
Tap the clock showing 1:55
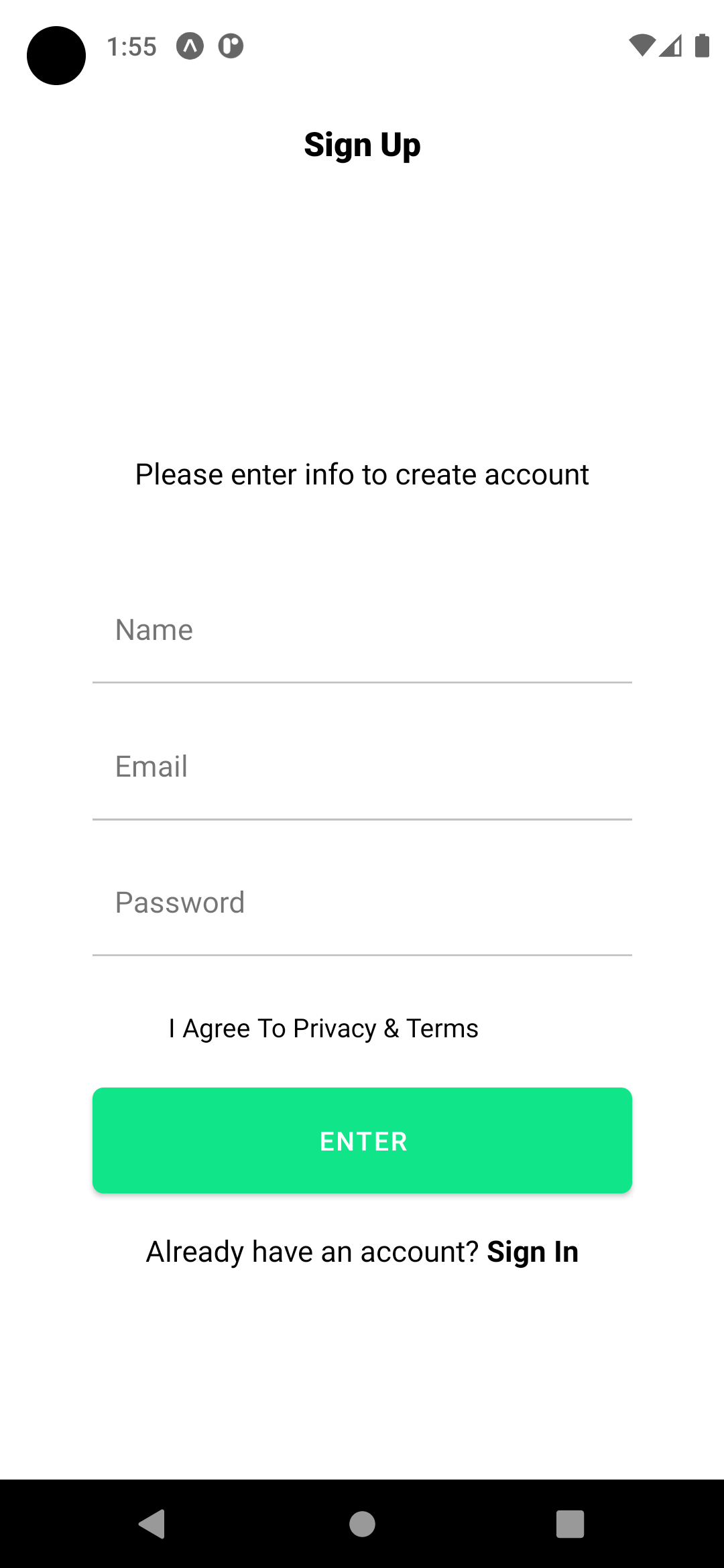click(132, 46)
